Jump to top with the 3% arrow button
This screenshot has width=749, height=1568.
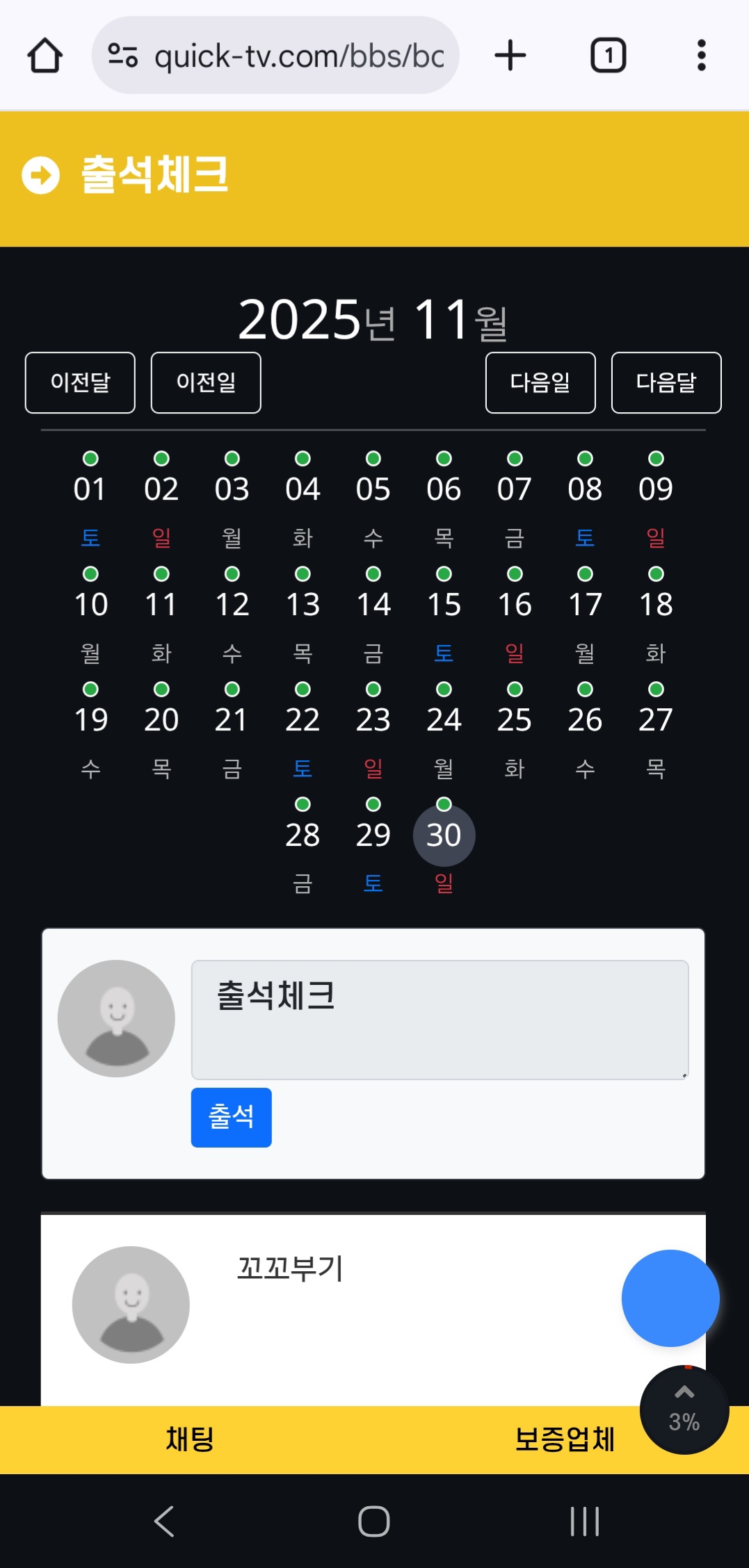pyautogui.click(x=684, y=1410)
